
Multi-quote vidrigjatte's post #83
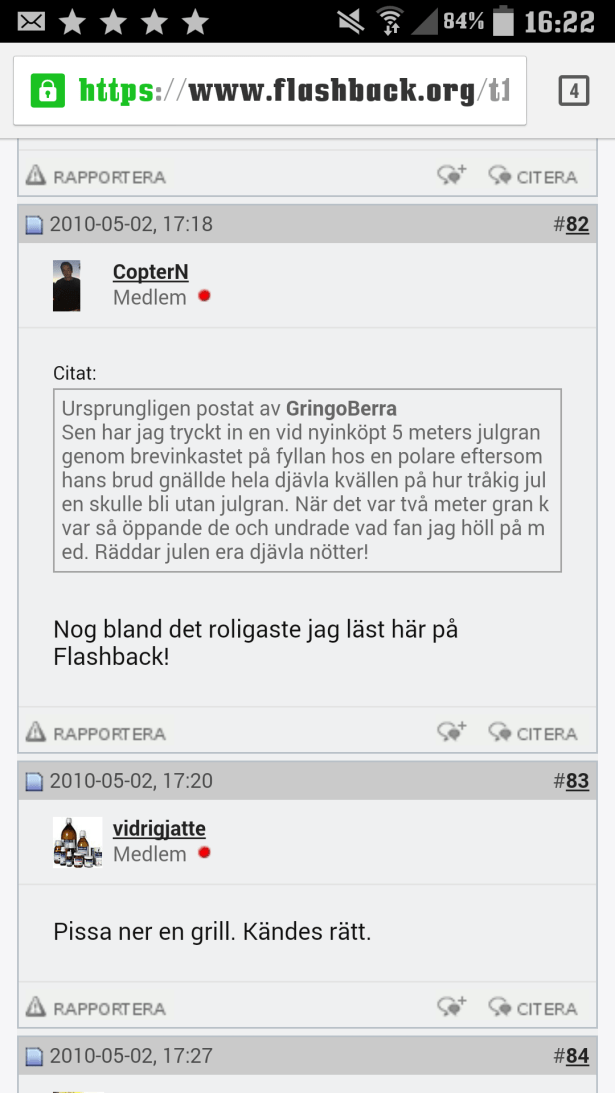coord(452,1008)
